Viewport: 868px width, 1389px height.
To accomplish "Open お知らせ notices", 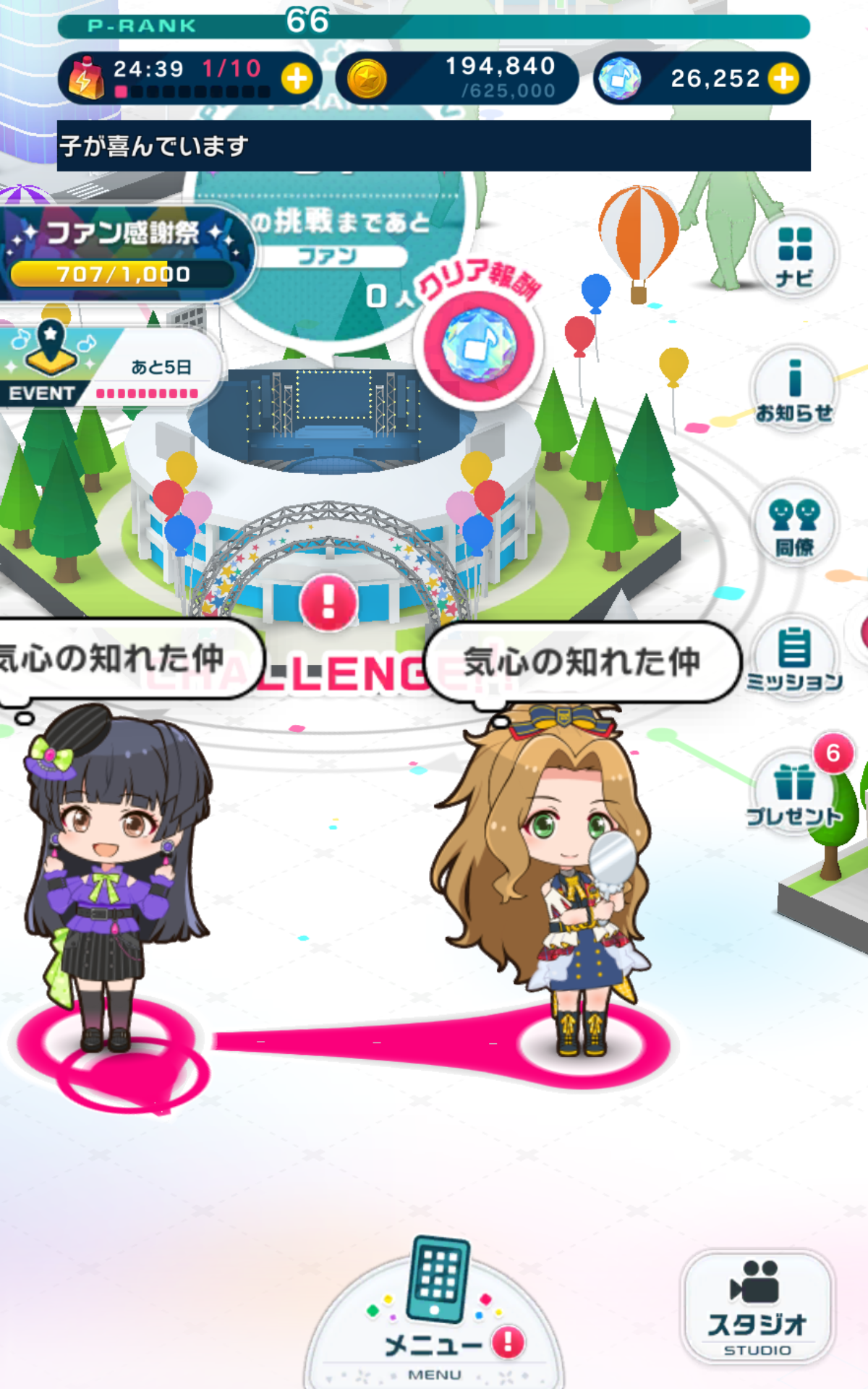I will [x=794, y=391].
